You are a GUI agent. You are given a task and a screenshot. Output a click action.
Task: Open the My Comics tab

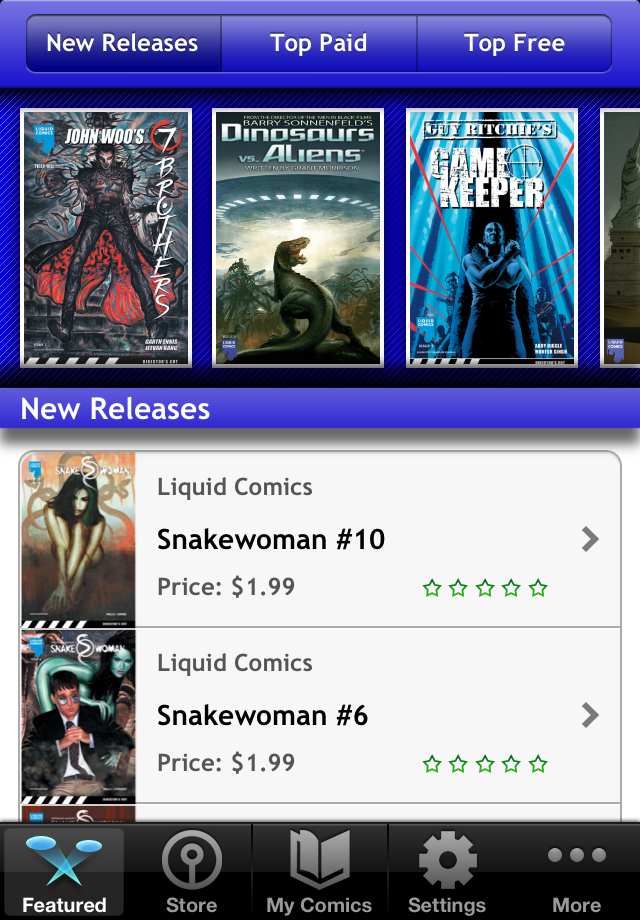[x=319, y=873]
